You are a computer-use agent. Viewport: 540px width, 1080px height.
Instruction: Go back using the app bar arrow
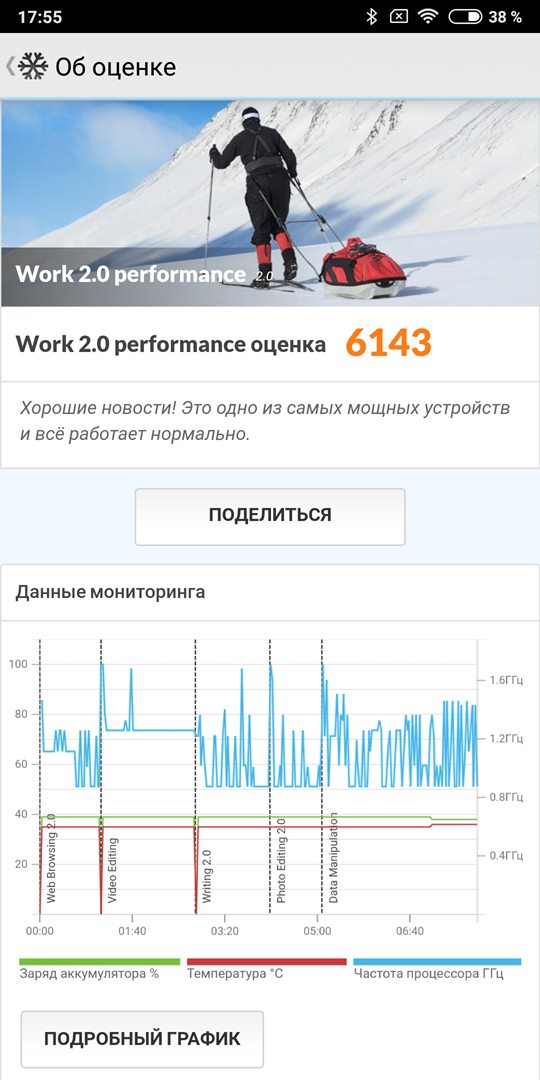[10, 67]
